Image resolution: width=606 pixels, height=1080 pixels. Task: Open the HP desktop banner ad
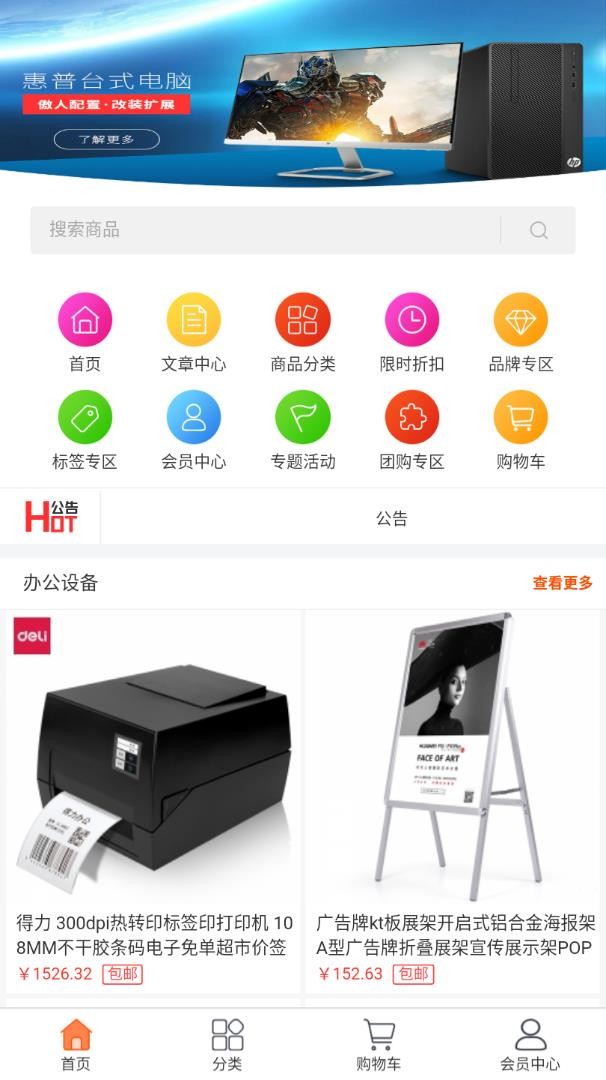tap(303, 95)
